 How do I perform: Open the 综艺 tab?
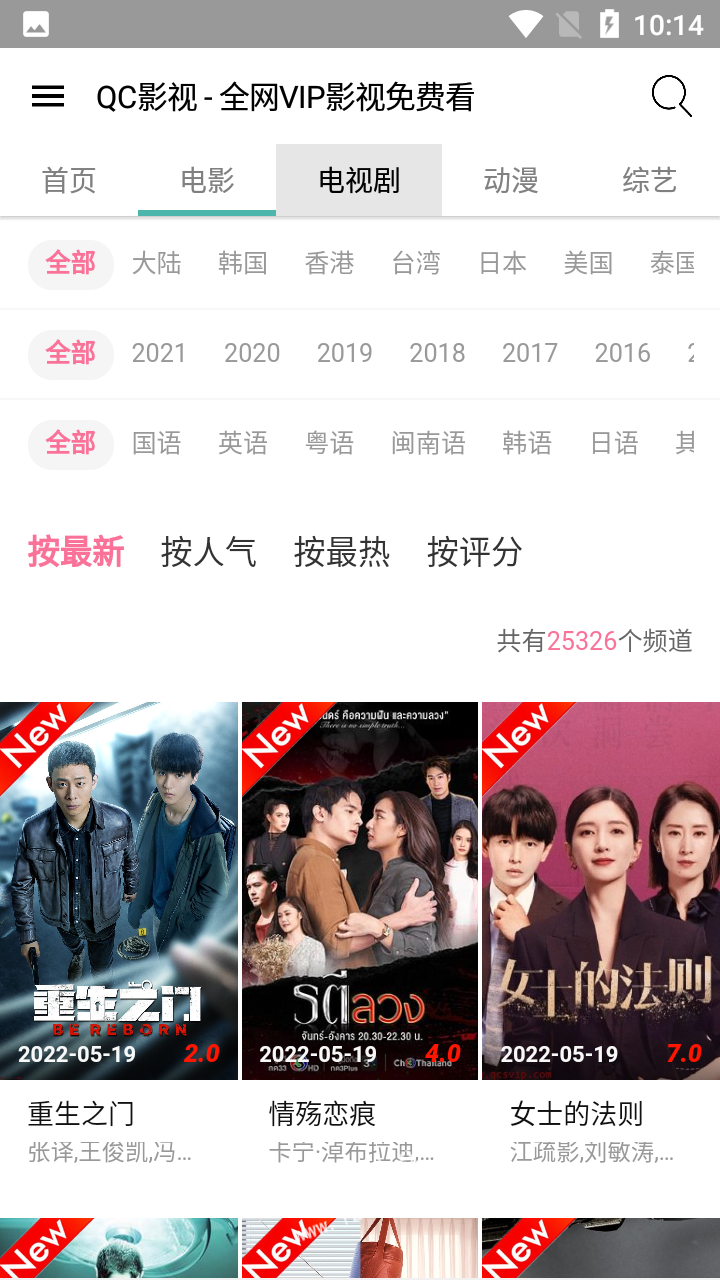[x=649, y=180]
